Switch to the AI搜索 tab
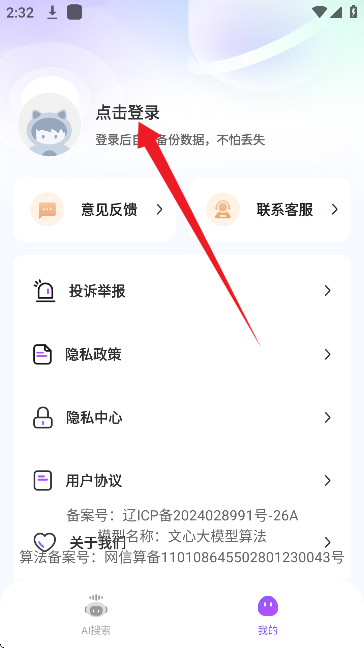The width and height of the screenshot is (364, 648). click(x=96, y=615)
